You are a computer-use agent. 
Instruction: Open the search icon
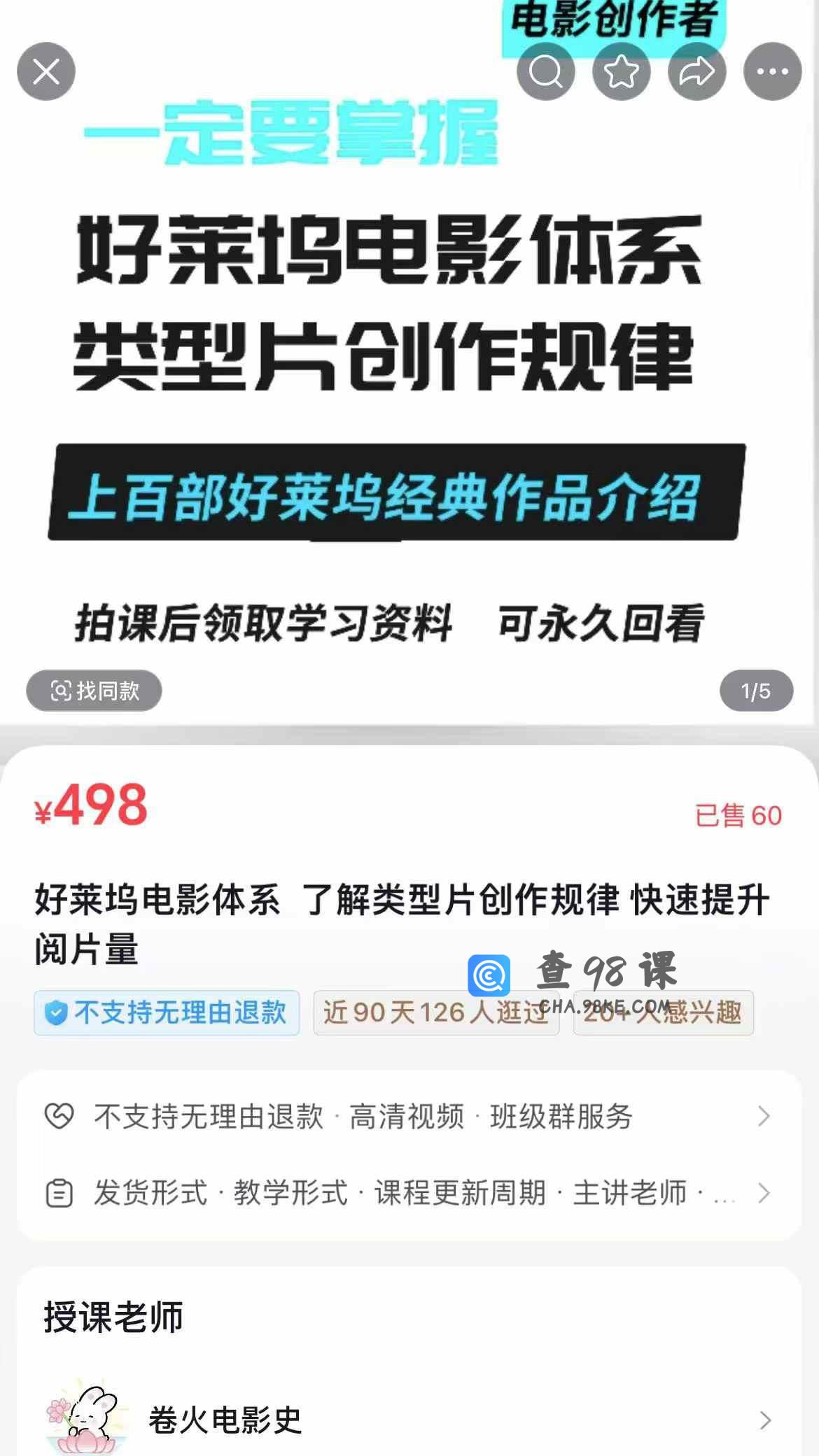(x=546, y=71)
